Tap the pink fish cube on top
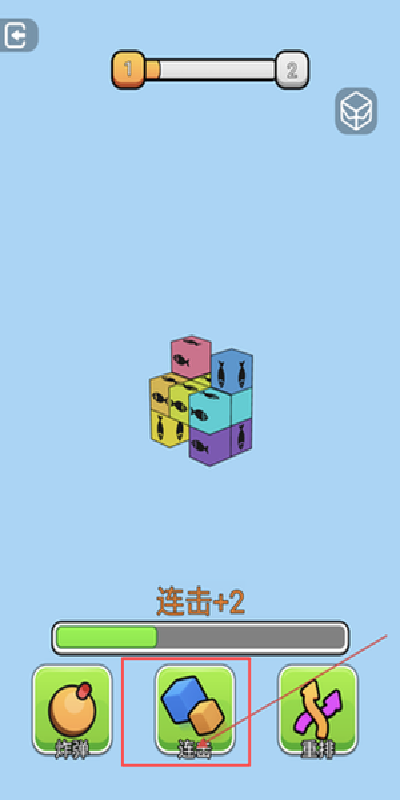400x800 pixels. pos(191,357)
